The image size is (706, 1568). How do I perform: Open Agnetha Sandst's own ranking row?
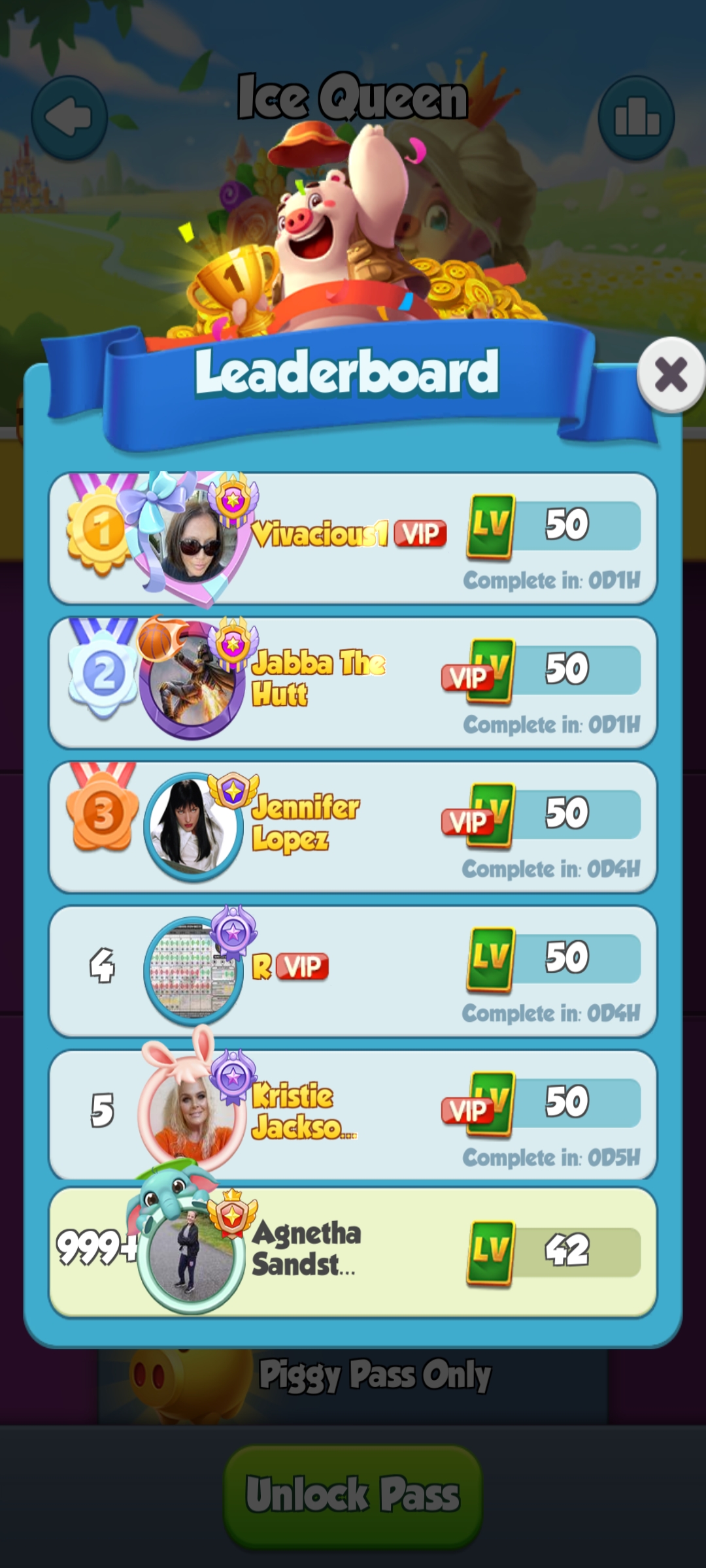tap(353, 1251)
